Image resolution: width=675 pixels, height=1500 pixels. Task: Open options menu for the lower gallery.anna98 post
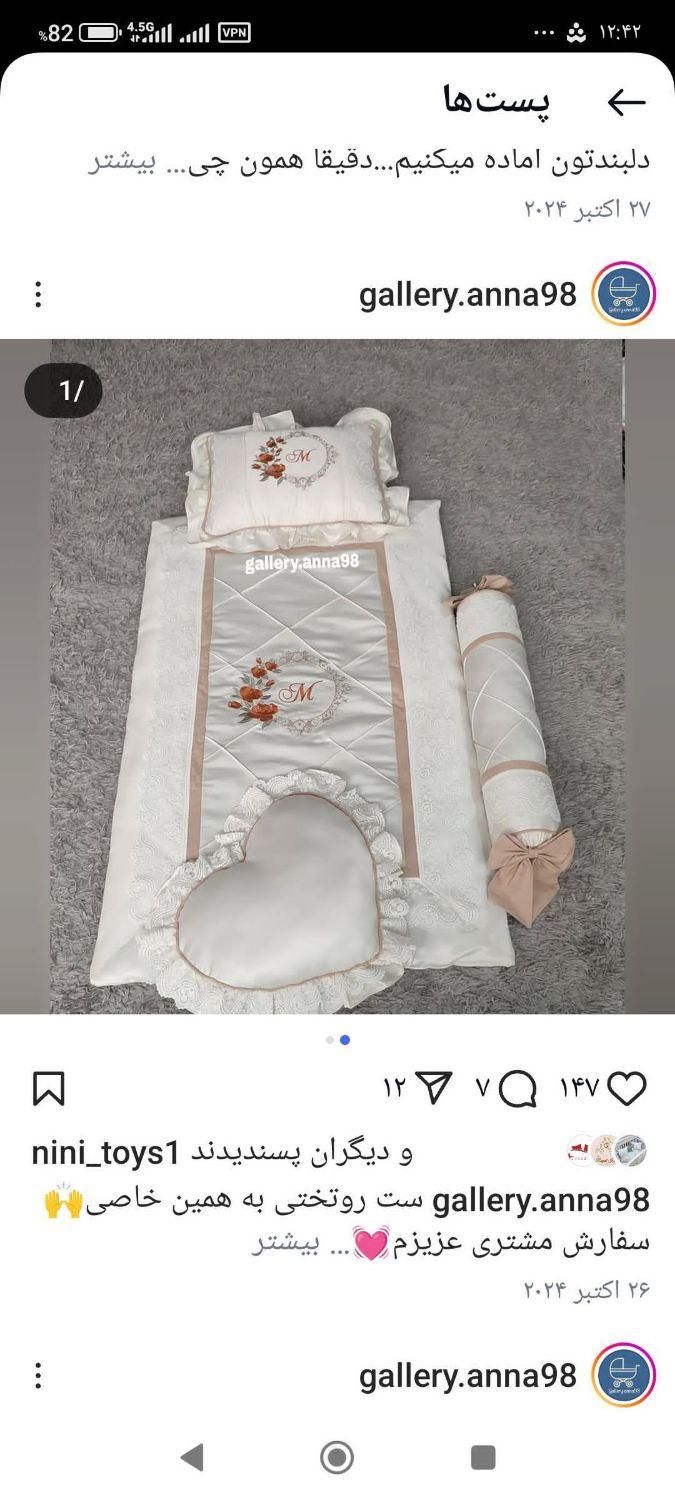pyautogui.click(x=38, y=1376)
